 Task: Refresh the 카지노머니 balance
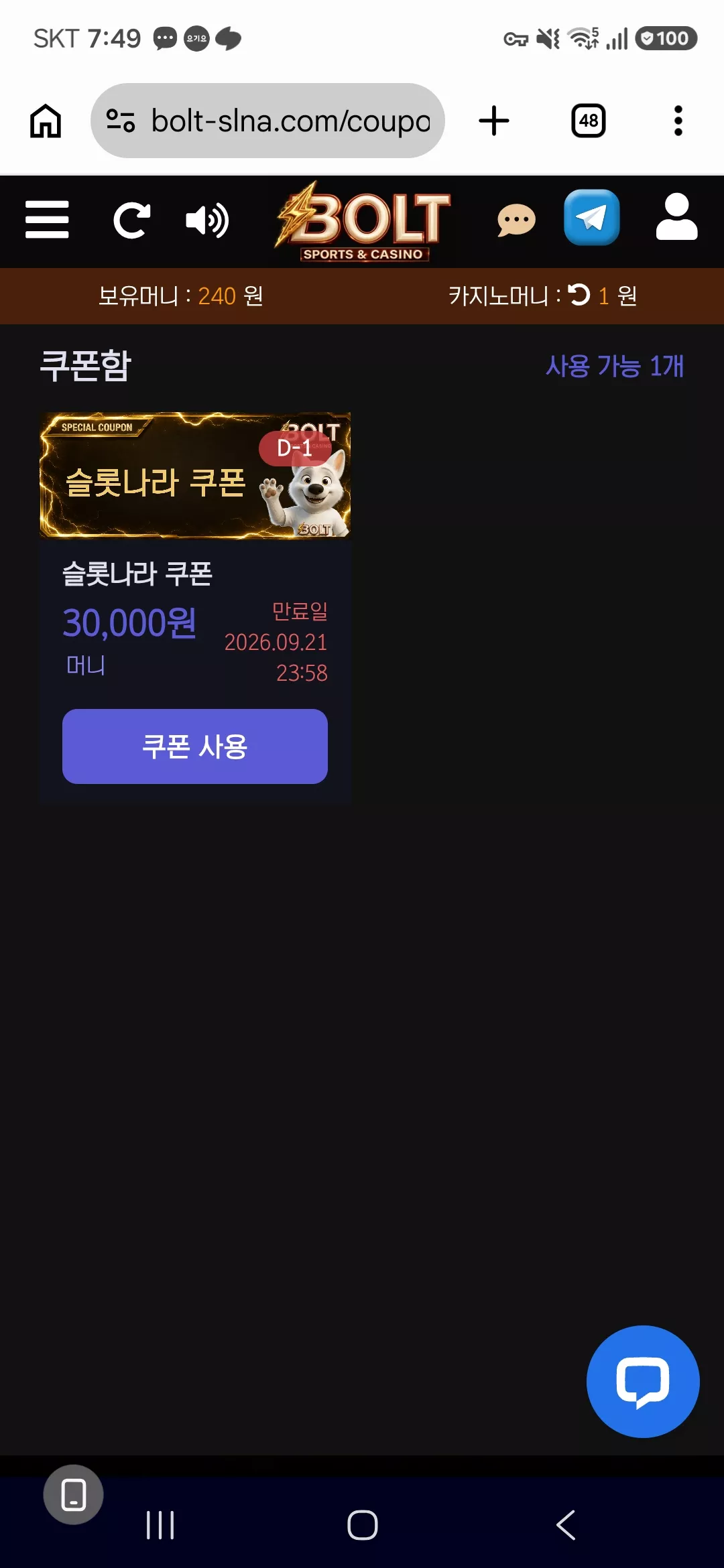click(579, 294)
